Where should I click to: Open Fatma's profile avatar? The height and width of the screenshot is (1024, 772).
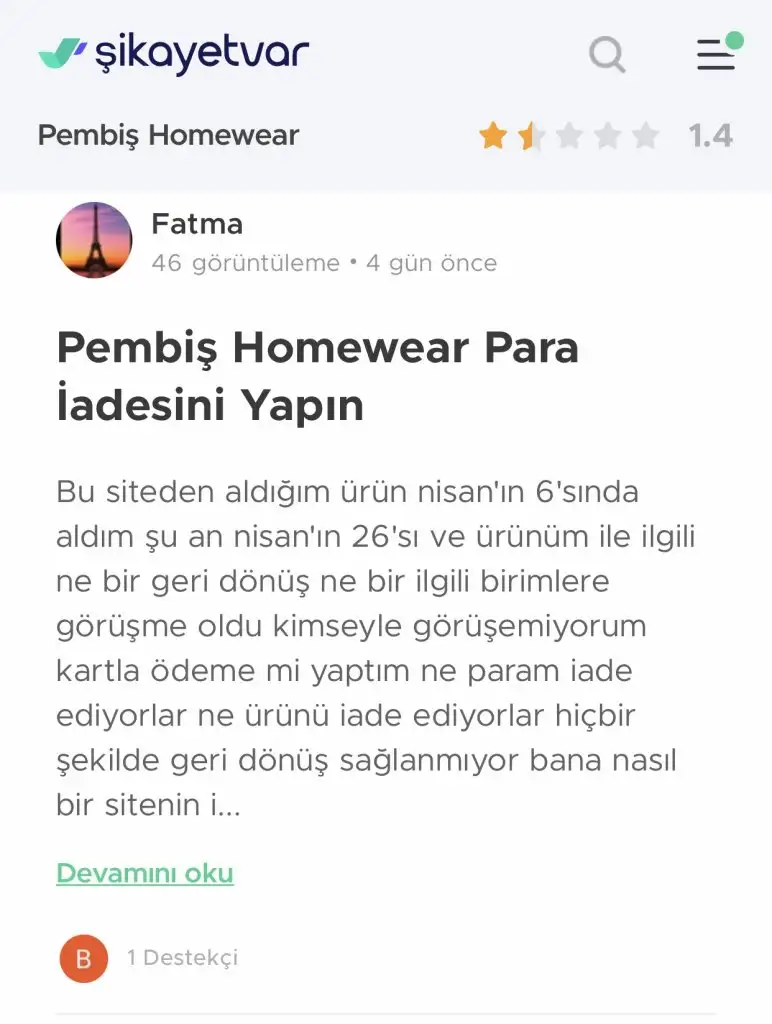point(94,240)
